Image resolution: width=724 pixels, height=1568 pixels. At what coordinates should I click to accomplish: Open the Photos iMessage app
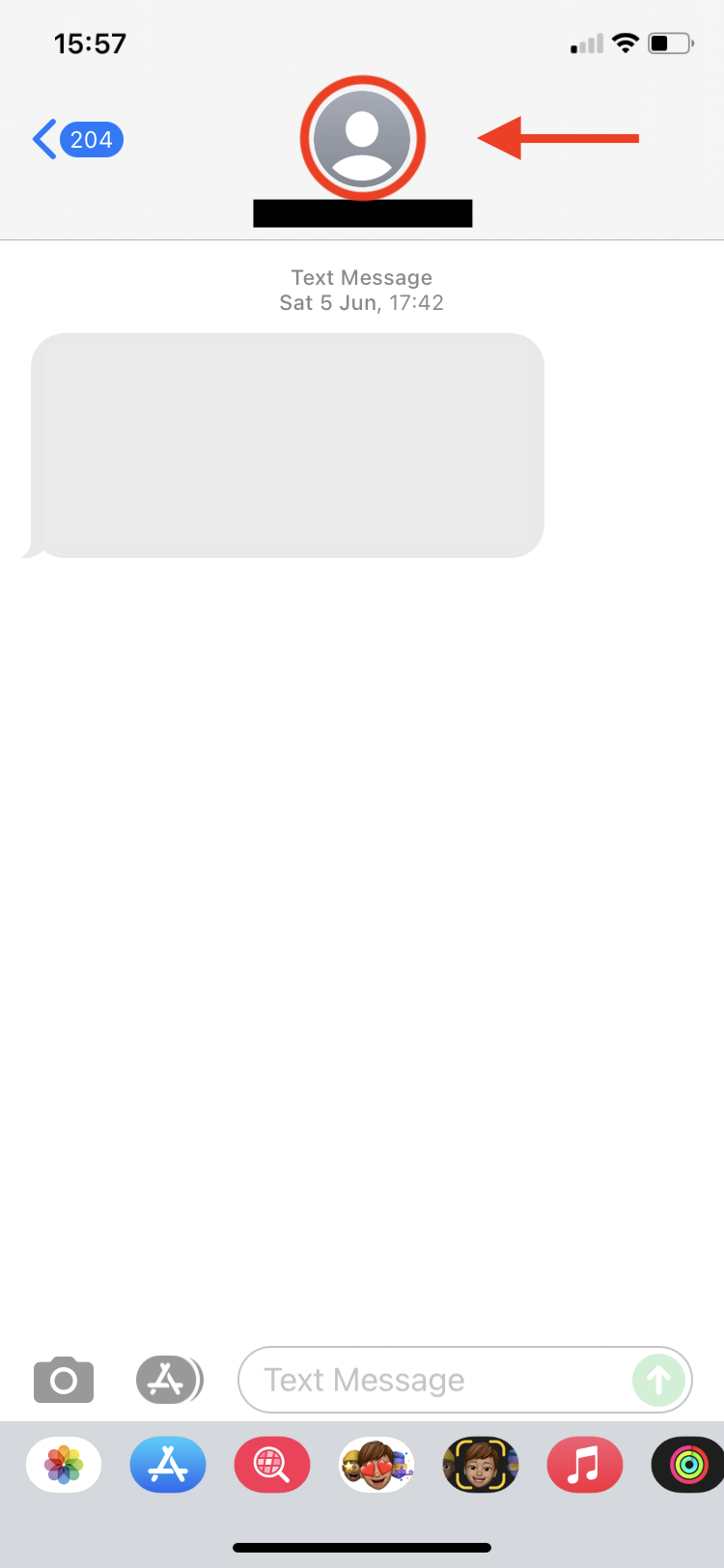tap(64, 1464)
